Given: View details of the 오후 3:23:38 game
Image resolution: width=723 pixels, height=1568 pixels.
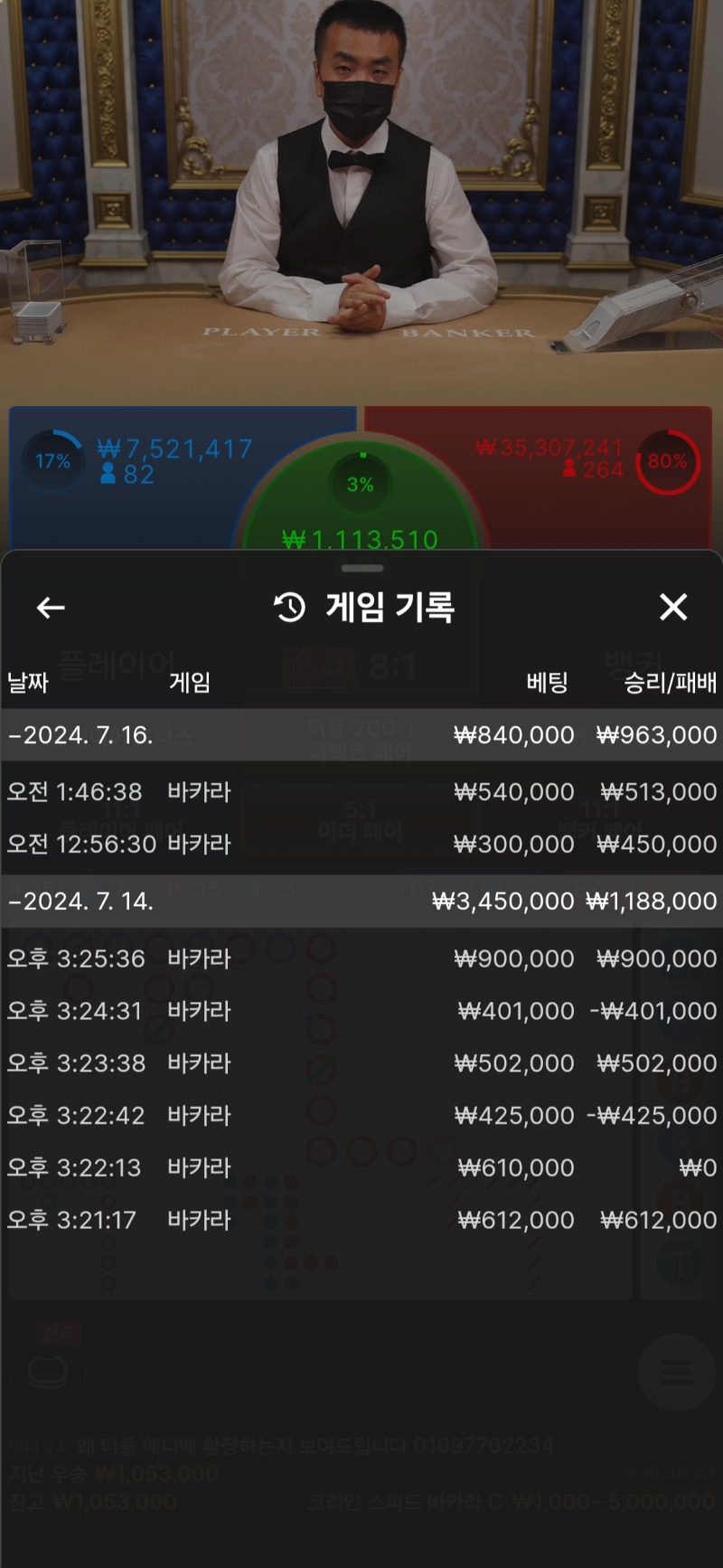Looking at the screenshot, I should coord(361,1063).
